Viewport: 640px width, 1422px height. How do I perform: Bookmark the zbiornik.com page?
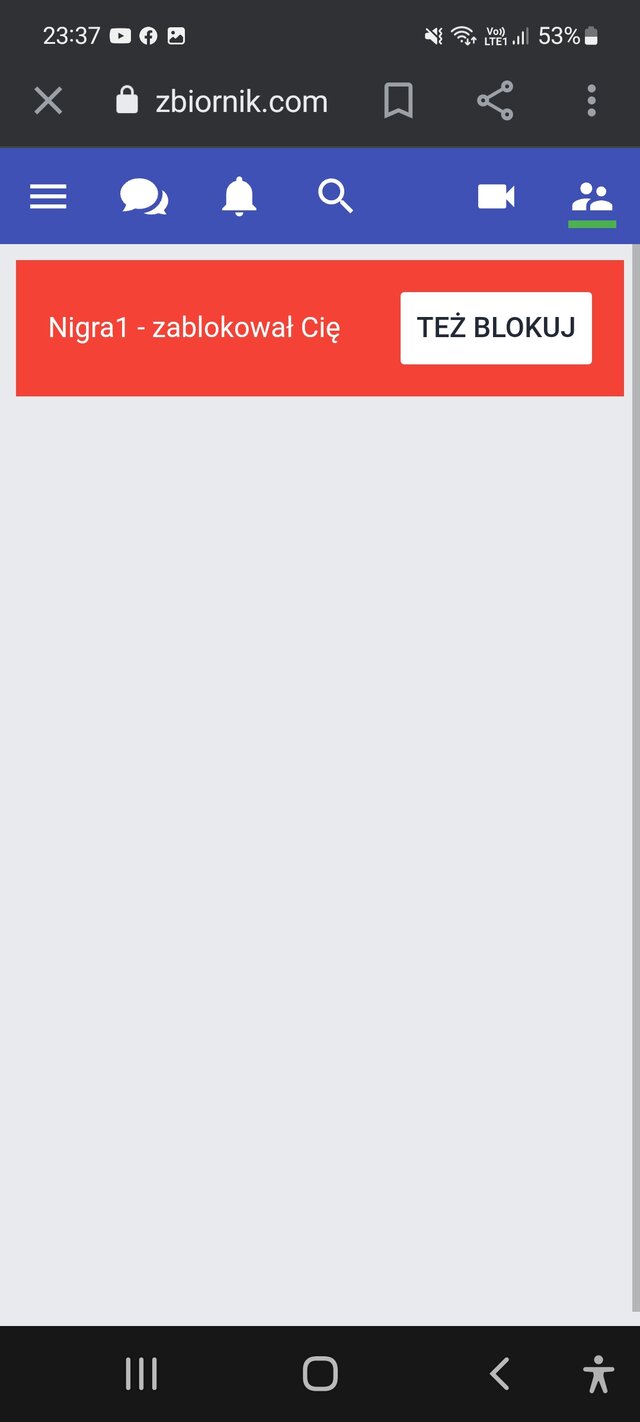398,101
